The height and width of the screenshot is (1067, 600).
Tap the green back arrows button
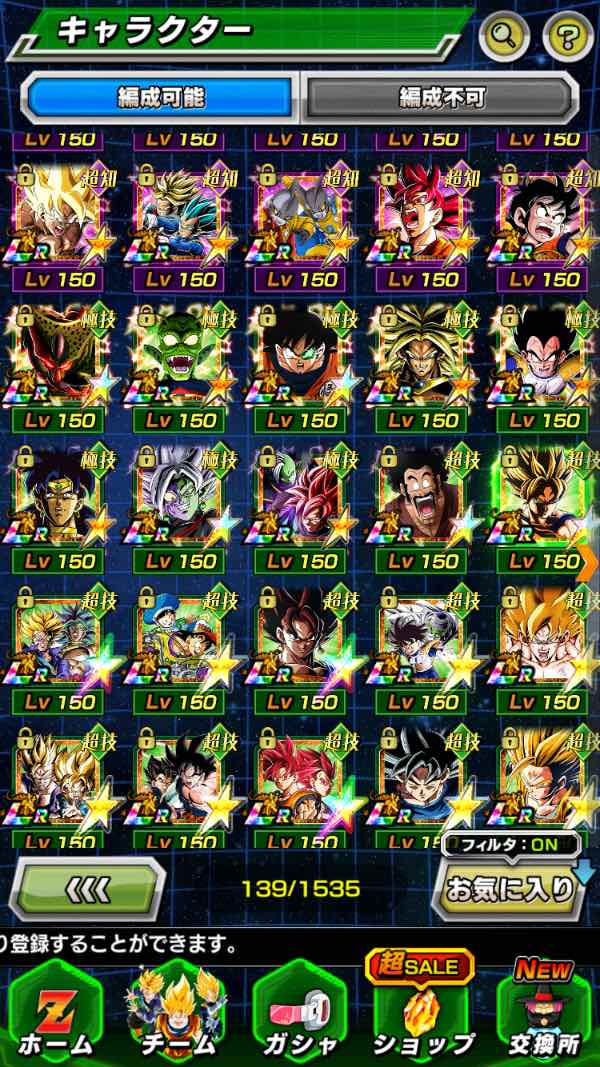pos(87,889)
